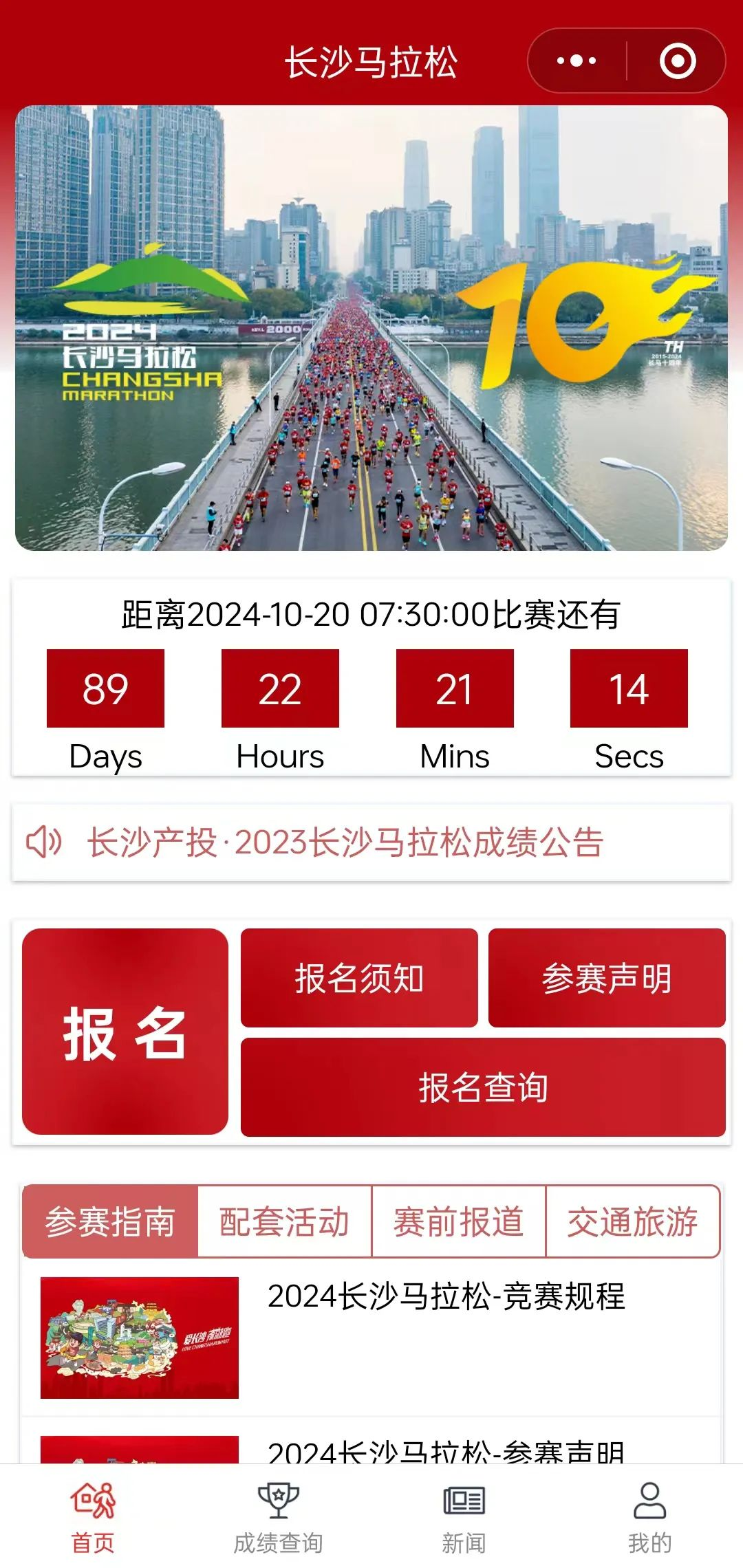Open 报名须知 registration notes
Image resolution: width=743 pixels, height=1568 pixels.
coord(359,978)
